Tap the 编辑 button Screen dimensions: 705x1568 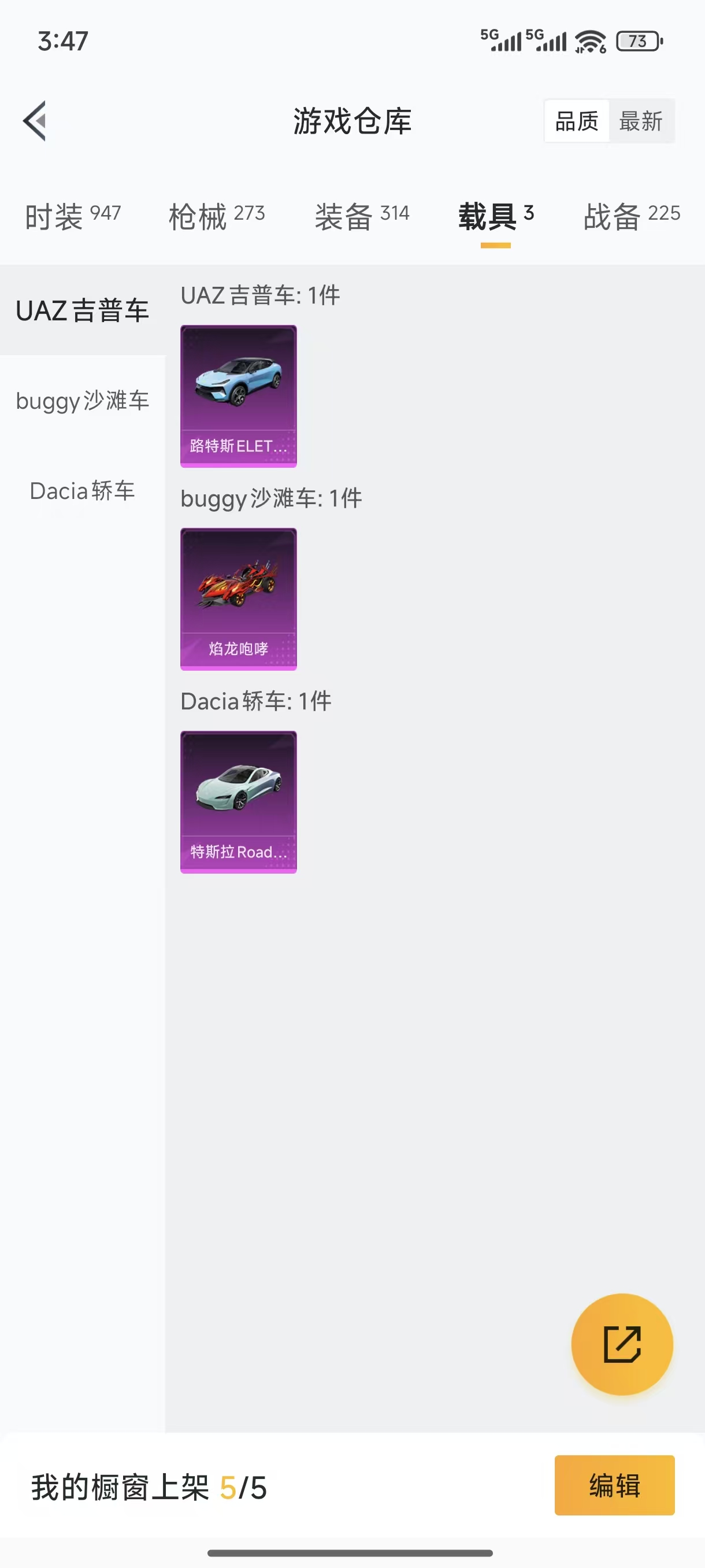(614, 1485)
